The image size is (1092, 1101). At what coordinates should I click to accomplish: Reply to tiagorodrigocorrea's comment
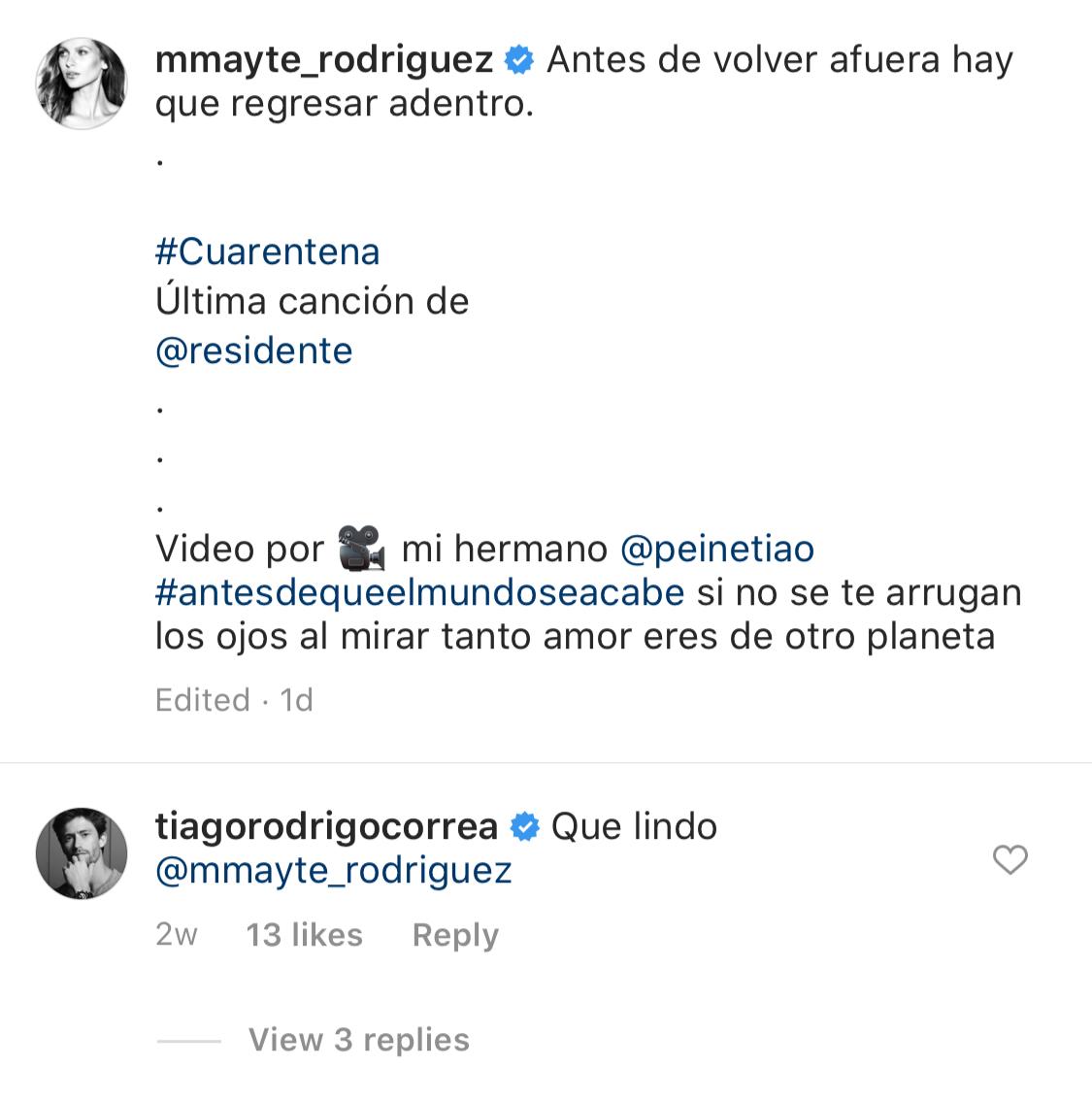point(454,935)
